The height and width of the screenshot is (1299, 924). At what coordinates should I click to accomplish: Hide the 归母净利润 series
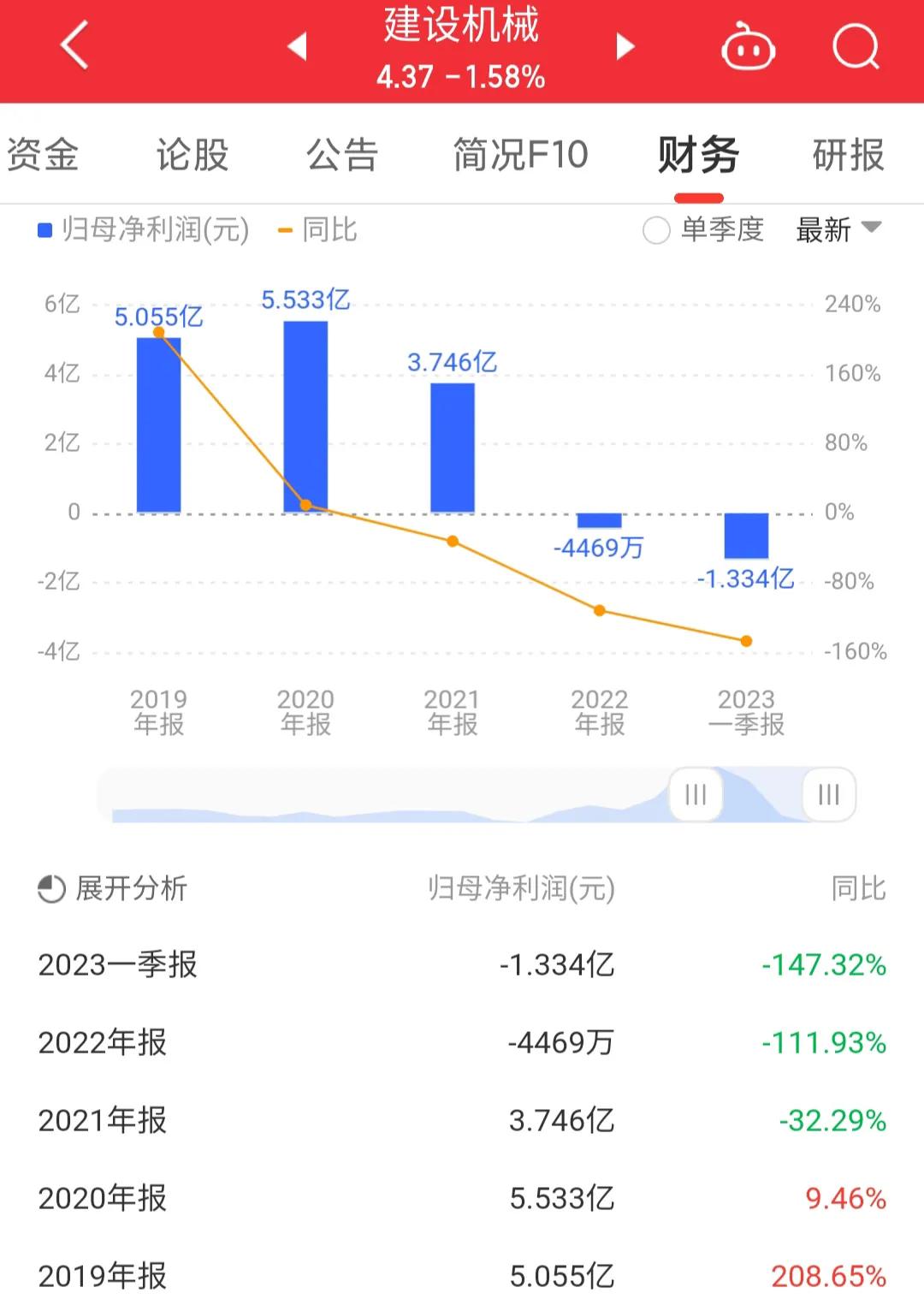tap(141, 228)
